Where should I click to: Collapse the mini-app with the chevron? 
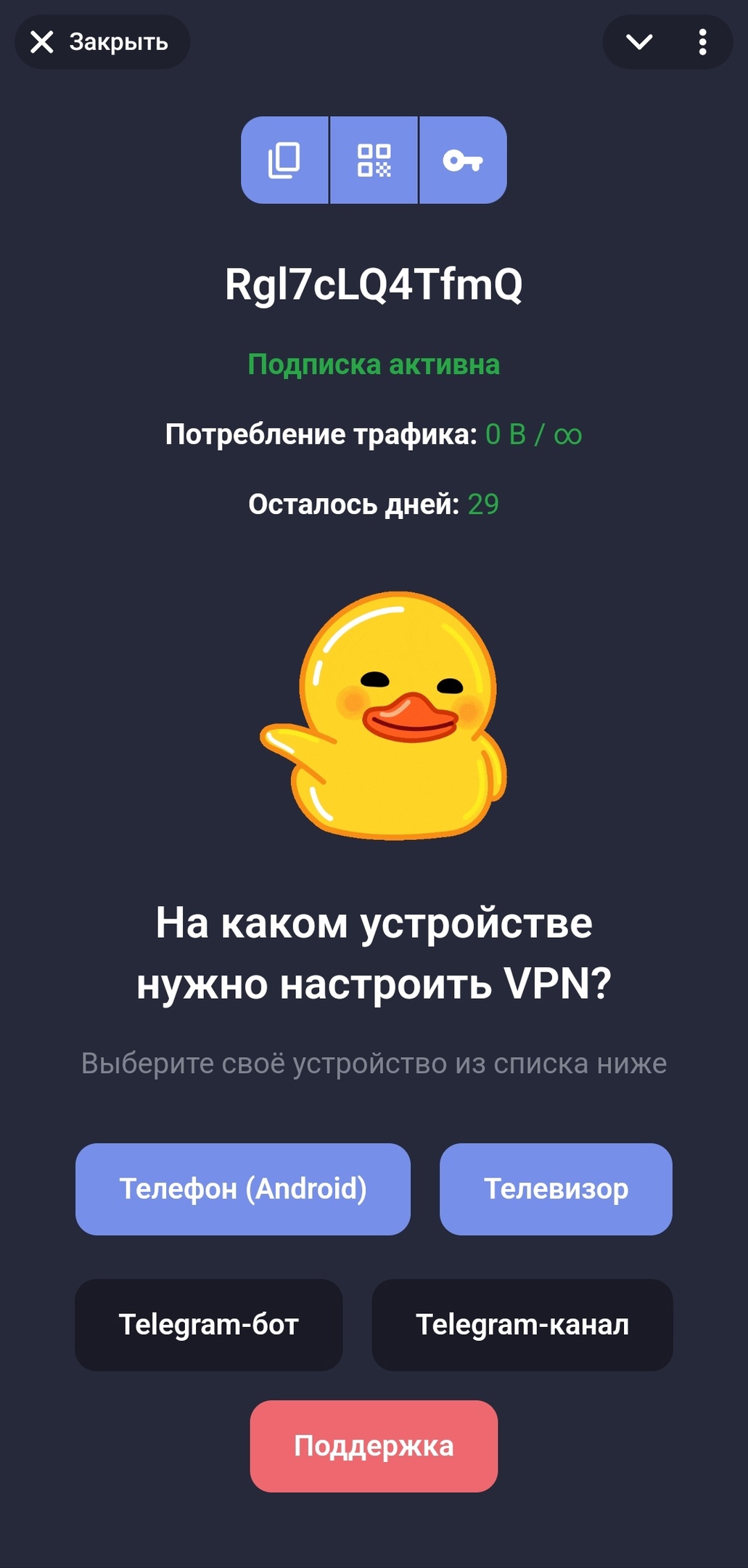pos(639,41)
